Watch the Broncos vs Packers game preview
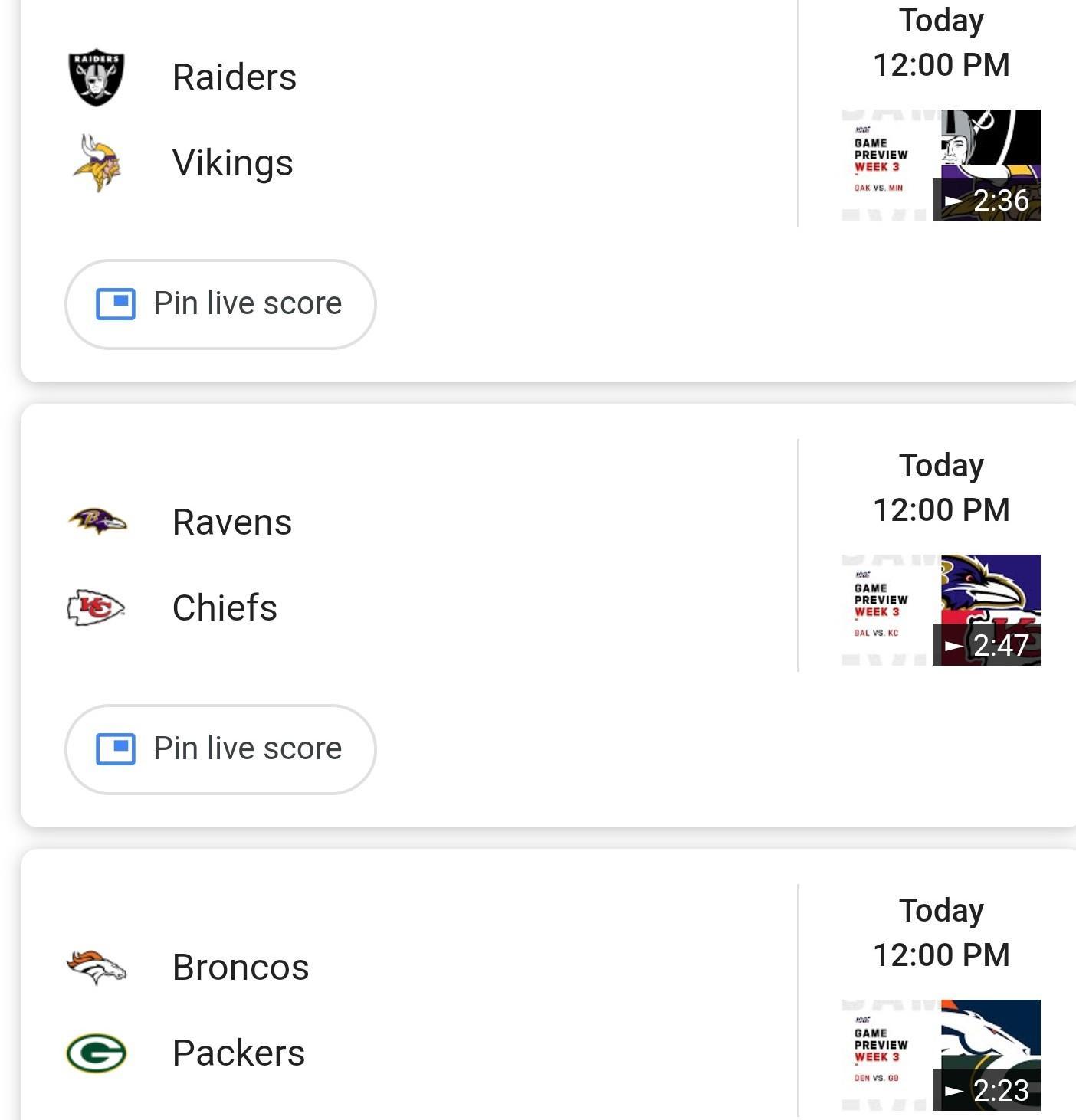1076x1120 pixels. (941, 1055)
